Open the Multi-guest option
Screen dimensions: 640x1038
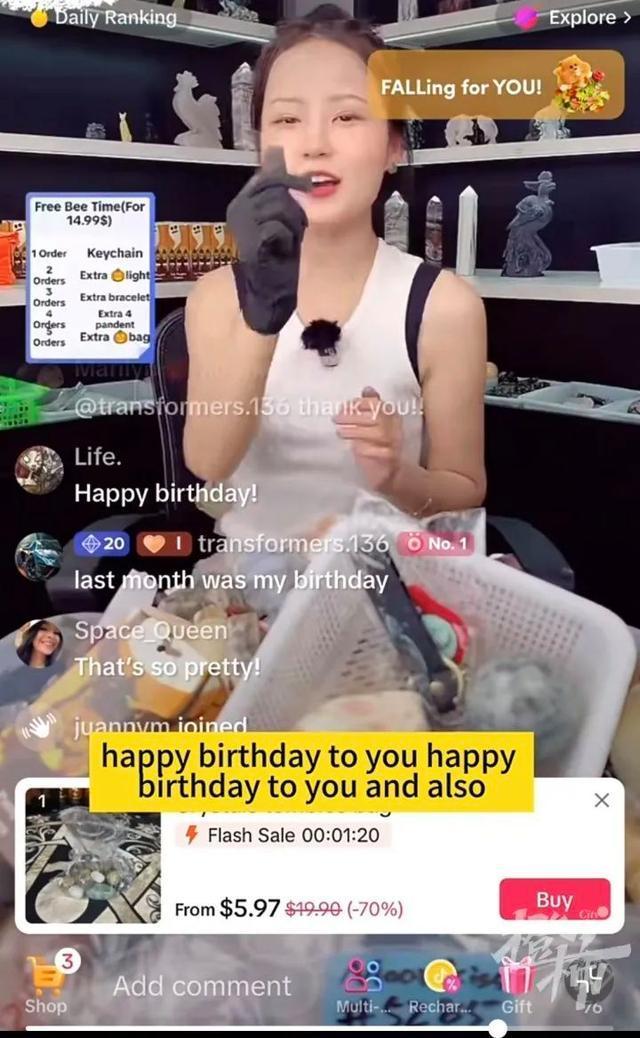(x=362, y=986)
